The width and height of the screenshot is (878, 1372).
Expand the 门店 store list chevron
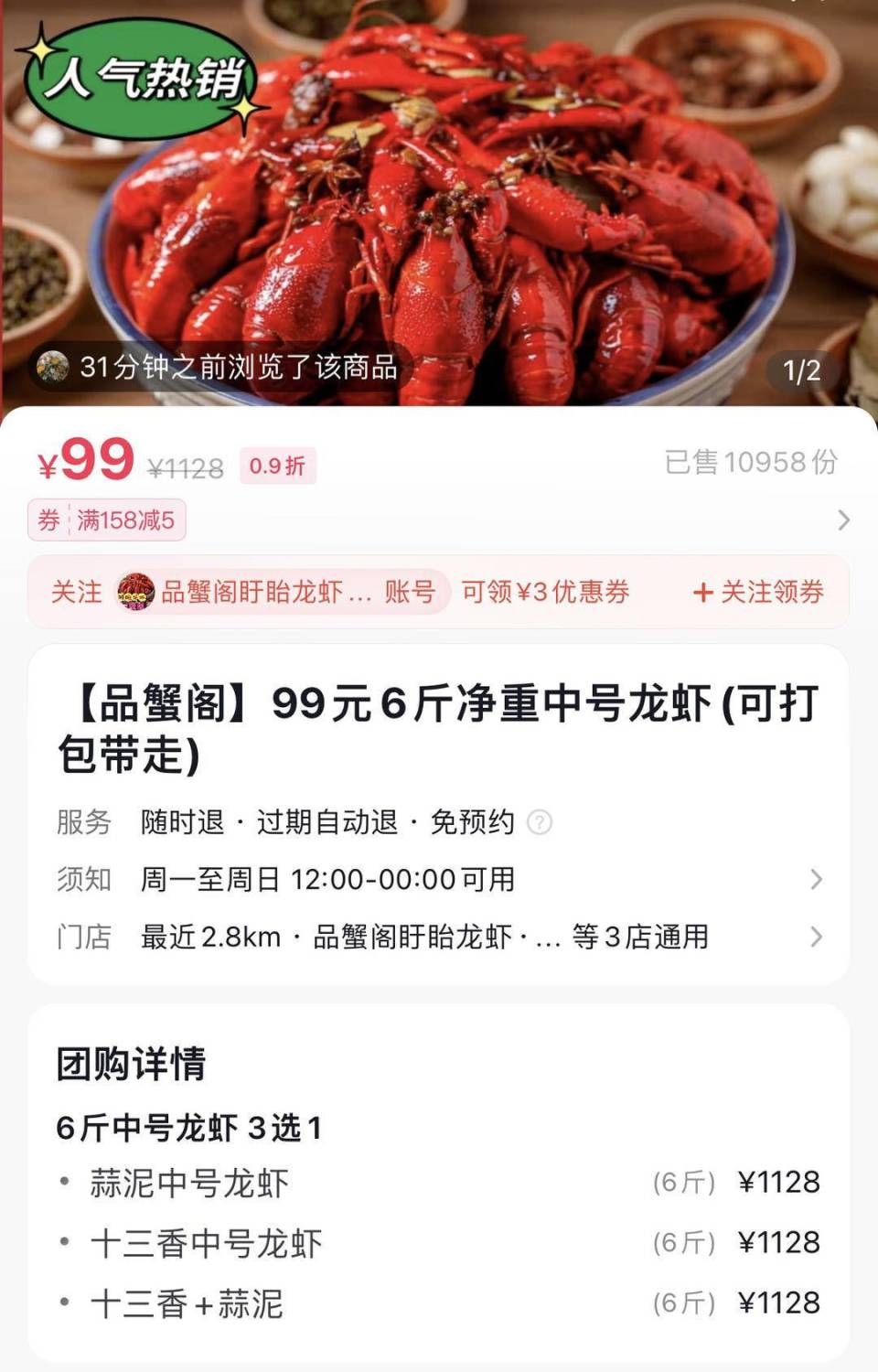tap(817, 937)
